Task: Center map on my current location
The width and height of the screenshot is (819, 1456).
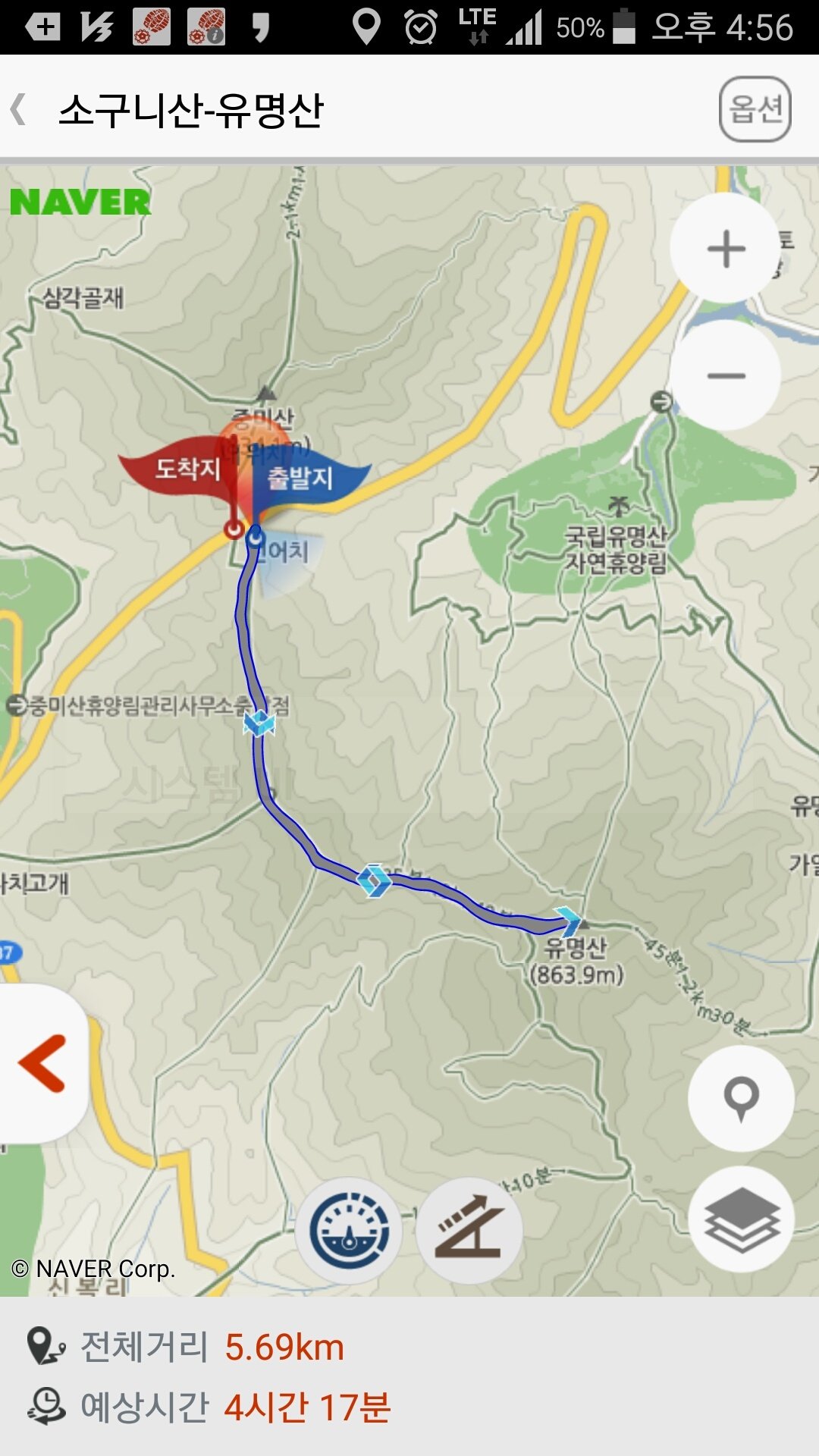Action: (x=741, y=1098)
